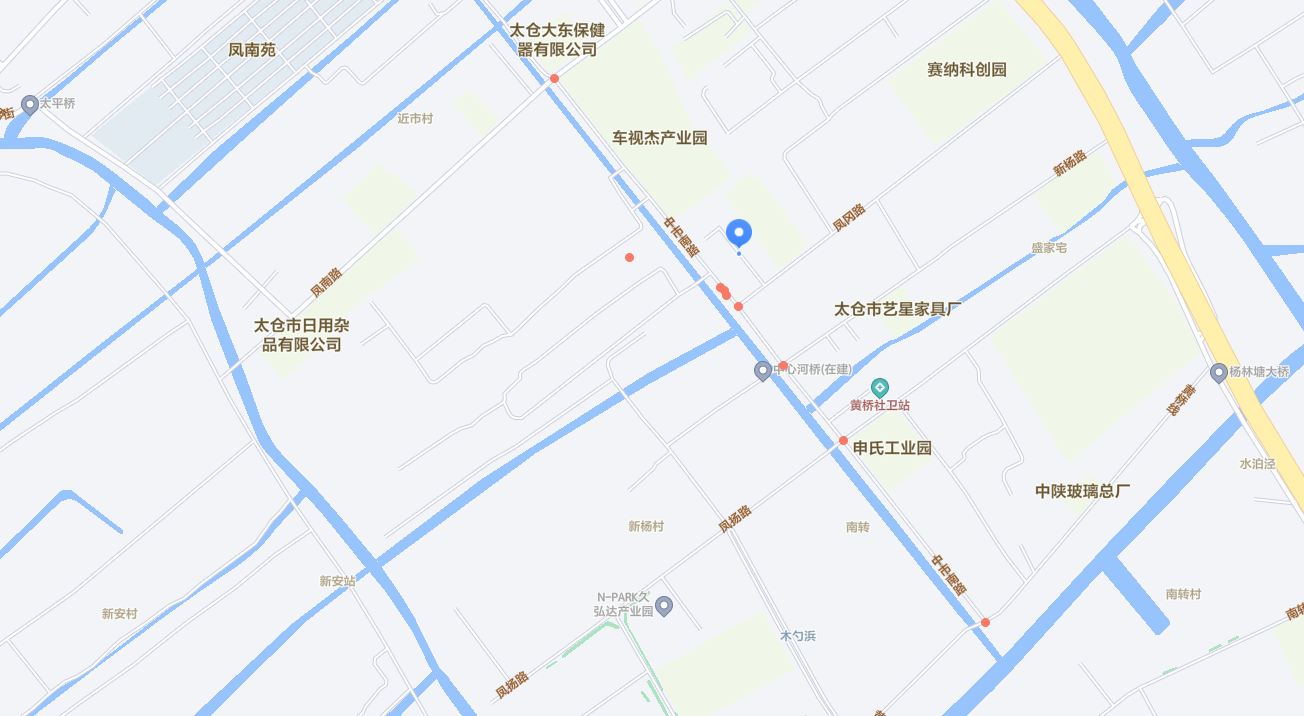Open the N-PARK久弘达产业园 pin
This screenshot has height=716, width=1304.
[664, 605]
